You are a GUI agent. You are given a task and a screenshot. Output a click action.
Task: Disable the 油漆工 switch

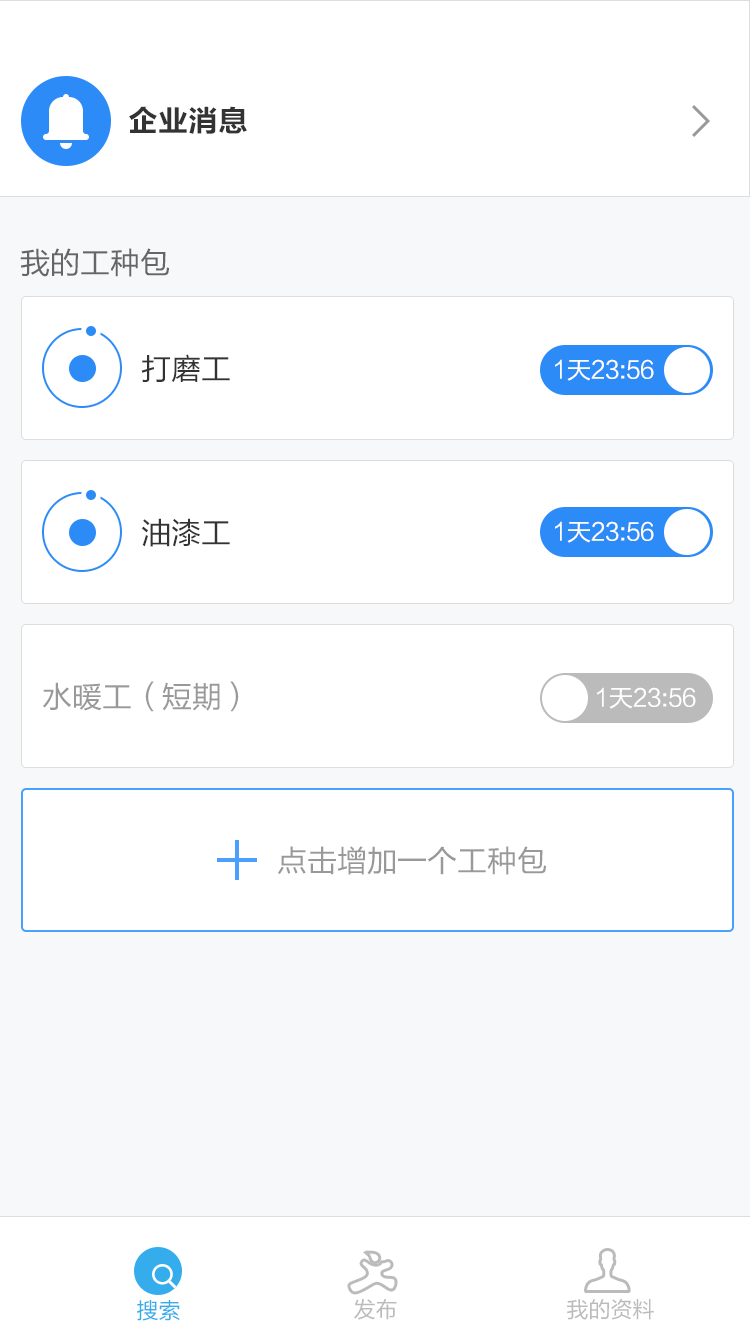626,532
